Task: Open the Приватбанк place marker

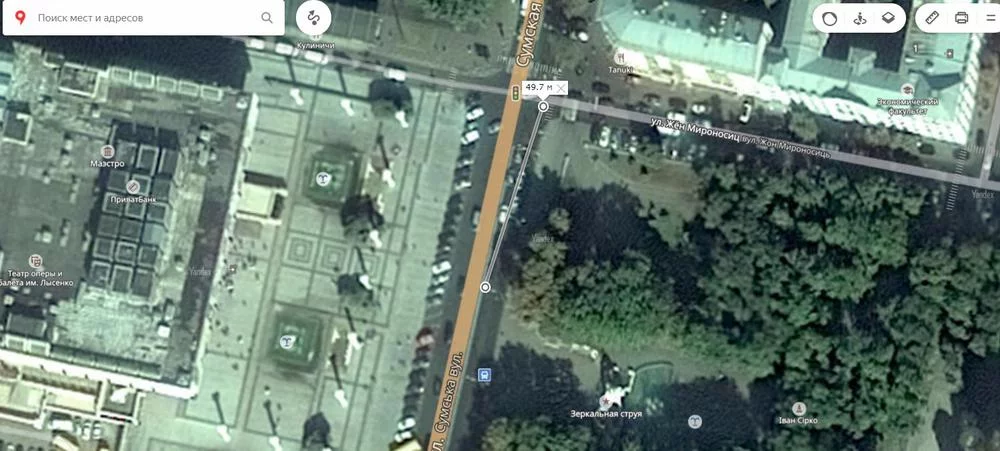Action: [x=134, y=186]
